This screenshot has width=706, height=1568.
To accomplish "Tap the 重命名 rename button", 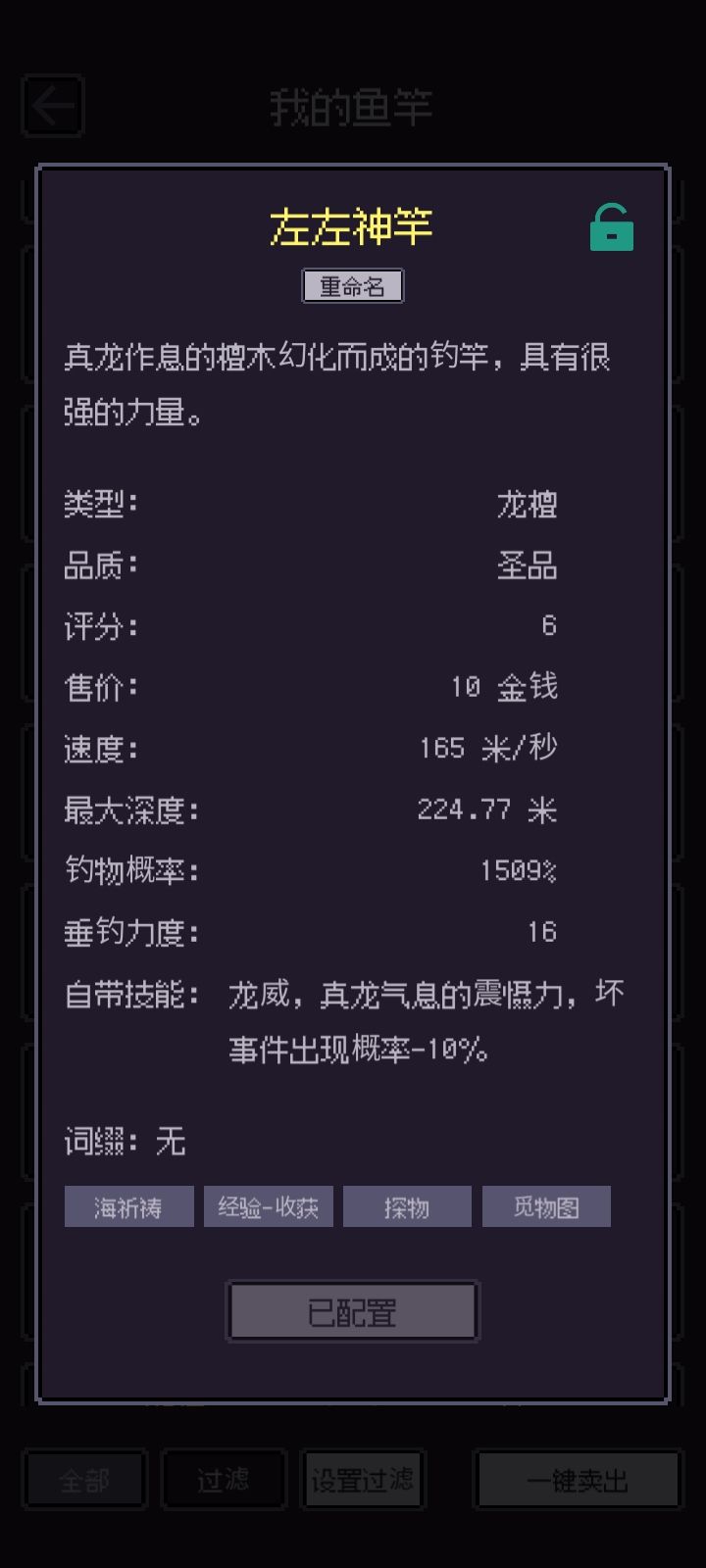I will click(x=352, y=286).
